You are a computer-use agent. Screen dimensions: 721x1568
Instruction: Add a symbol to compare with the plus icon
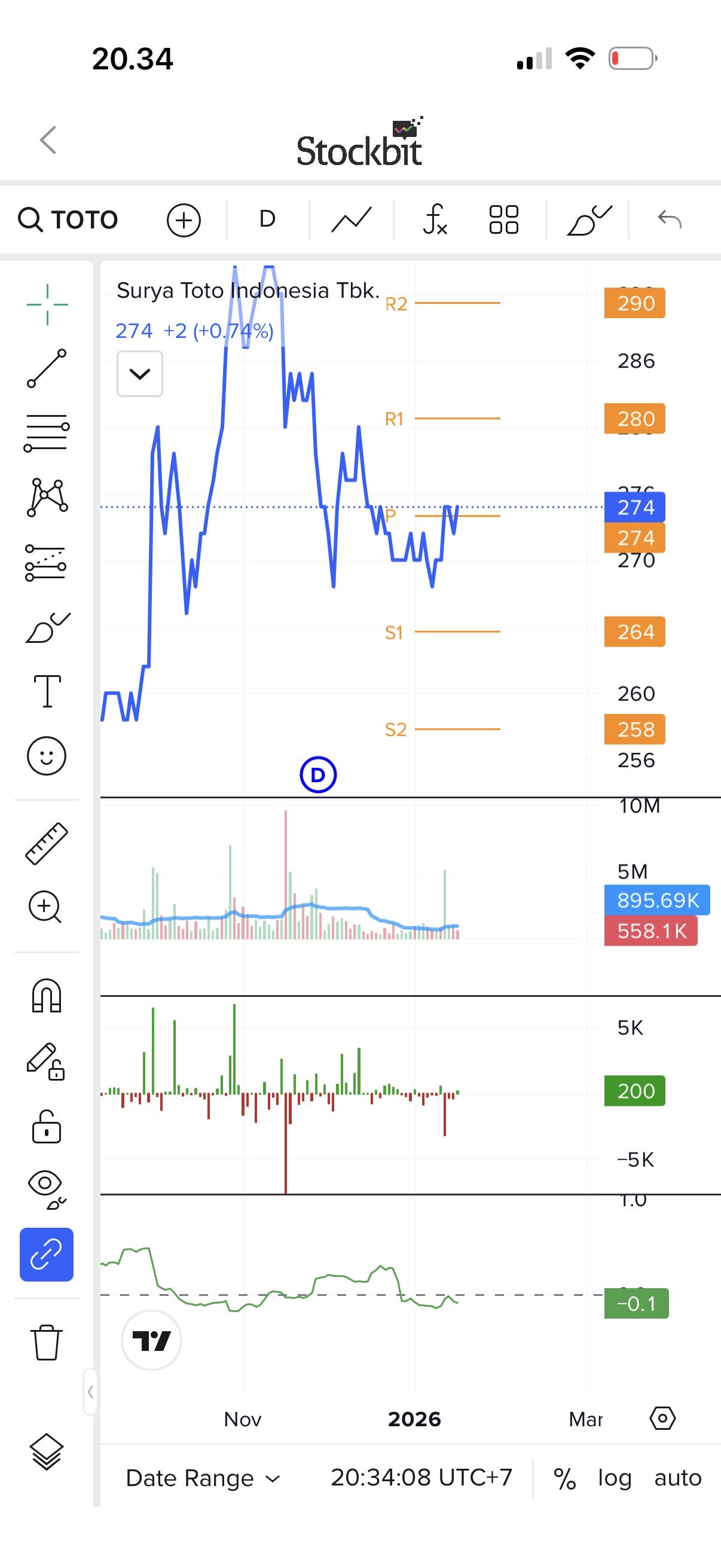point(184,219)
